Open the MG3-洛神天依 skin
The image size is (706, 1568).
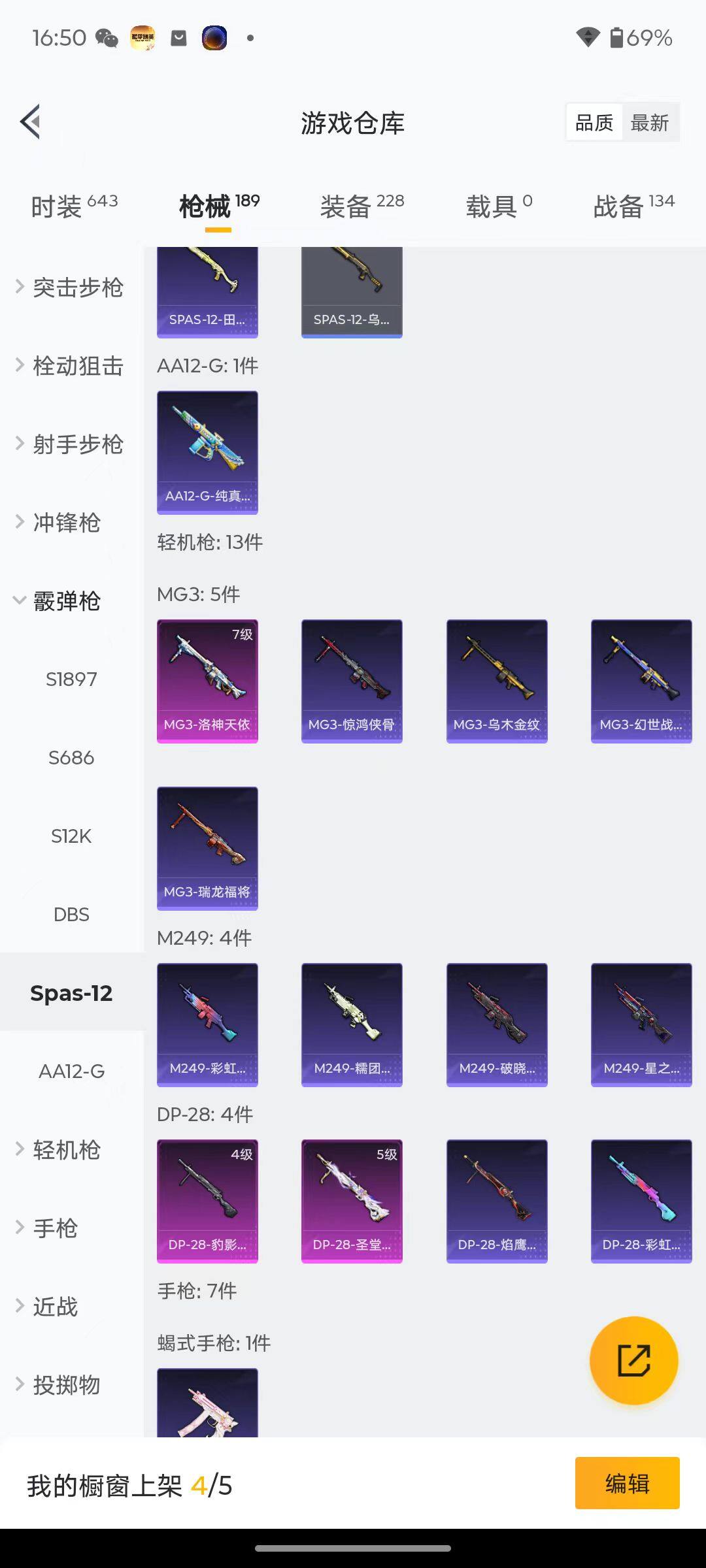point(207,681)
